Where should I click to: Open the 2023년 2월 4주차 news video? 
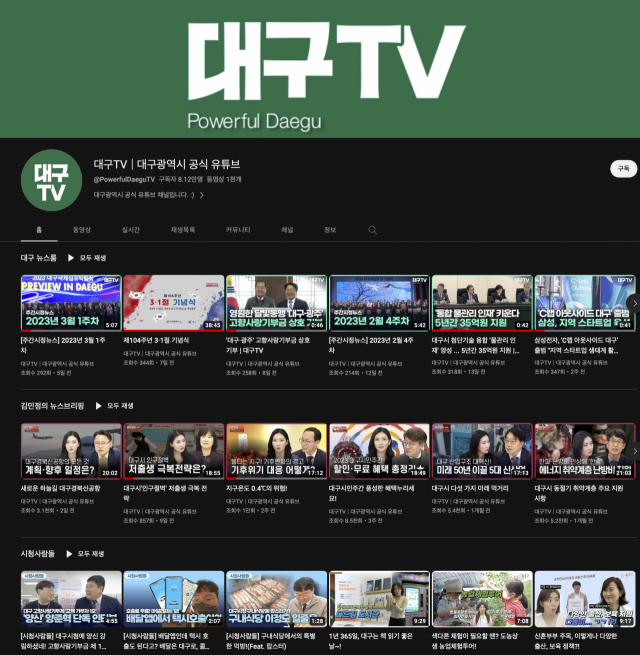coord(378,303)
